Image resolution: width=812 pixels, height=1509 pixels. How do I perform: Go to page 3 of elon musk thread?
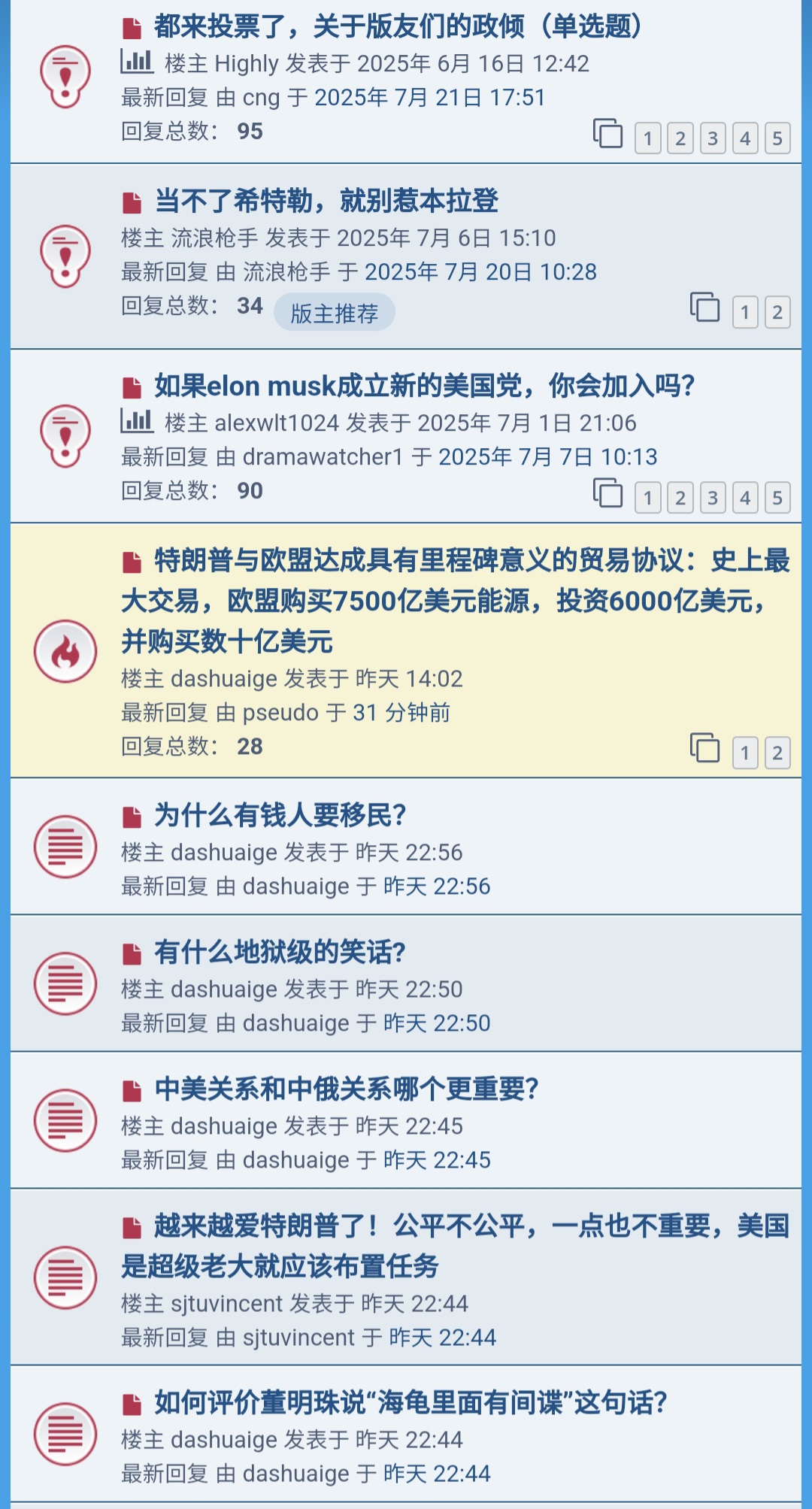pyautogui.click(x=713, y=498)
